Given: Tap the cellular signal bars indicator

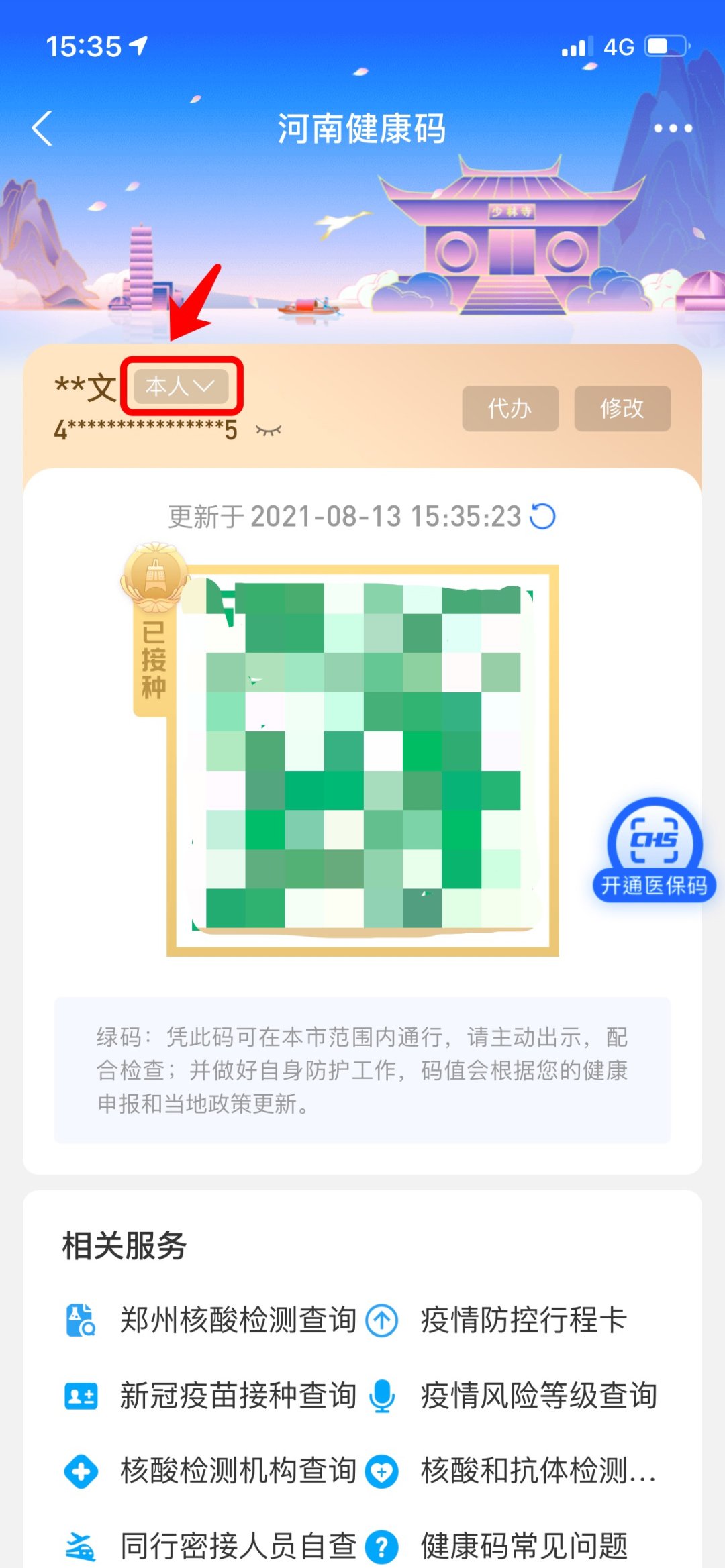Looking at the screenshot, I should 579,46.
